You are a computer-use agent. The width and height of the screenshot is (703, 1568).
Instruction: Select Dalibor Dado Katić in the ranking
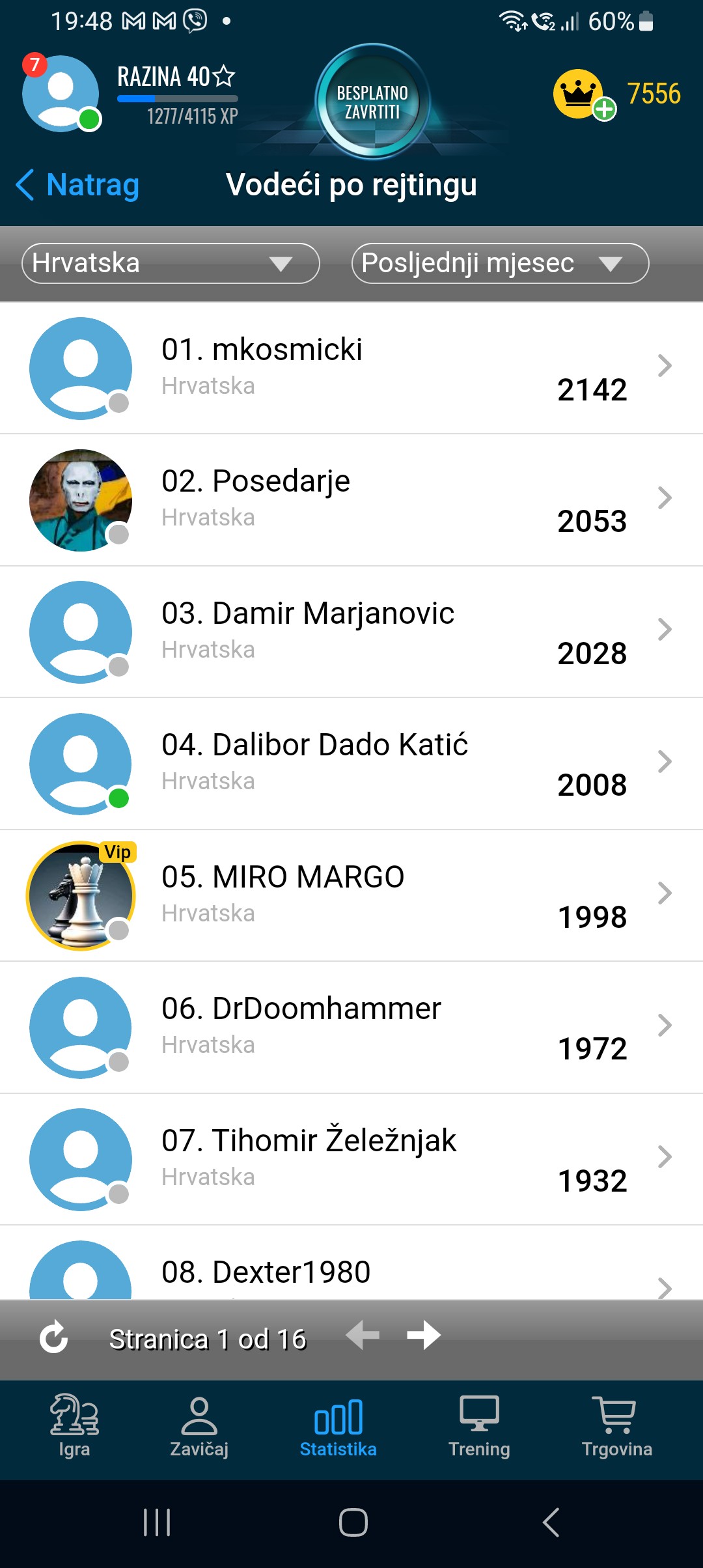(x=351, y=764)
